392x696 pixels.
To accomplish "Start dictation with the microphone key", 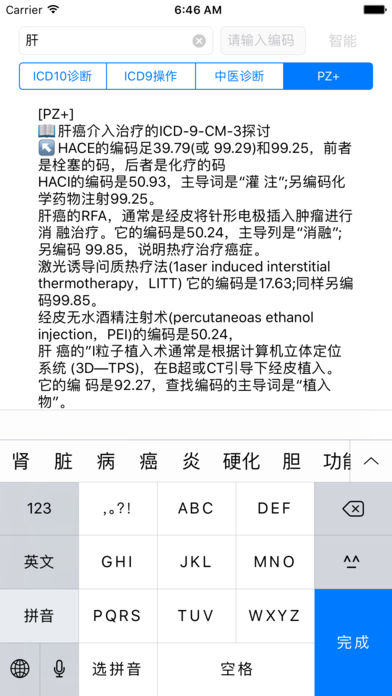I will [59, 668].
